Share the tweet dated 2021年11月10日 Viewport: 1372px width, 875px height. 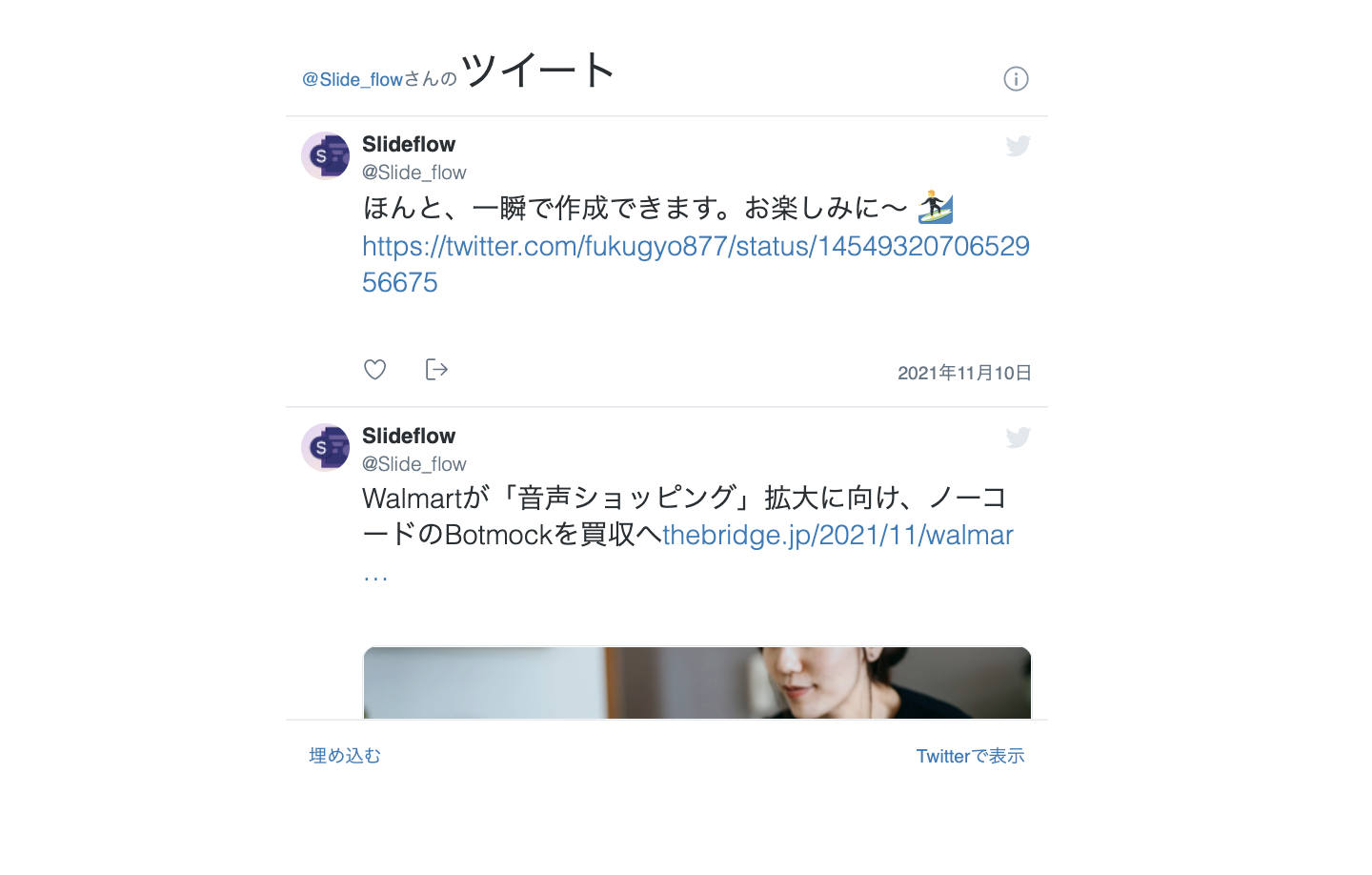(436, 370)
